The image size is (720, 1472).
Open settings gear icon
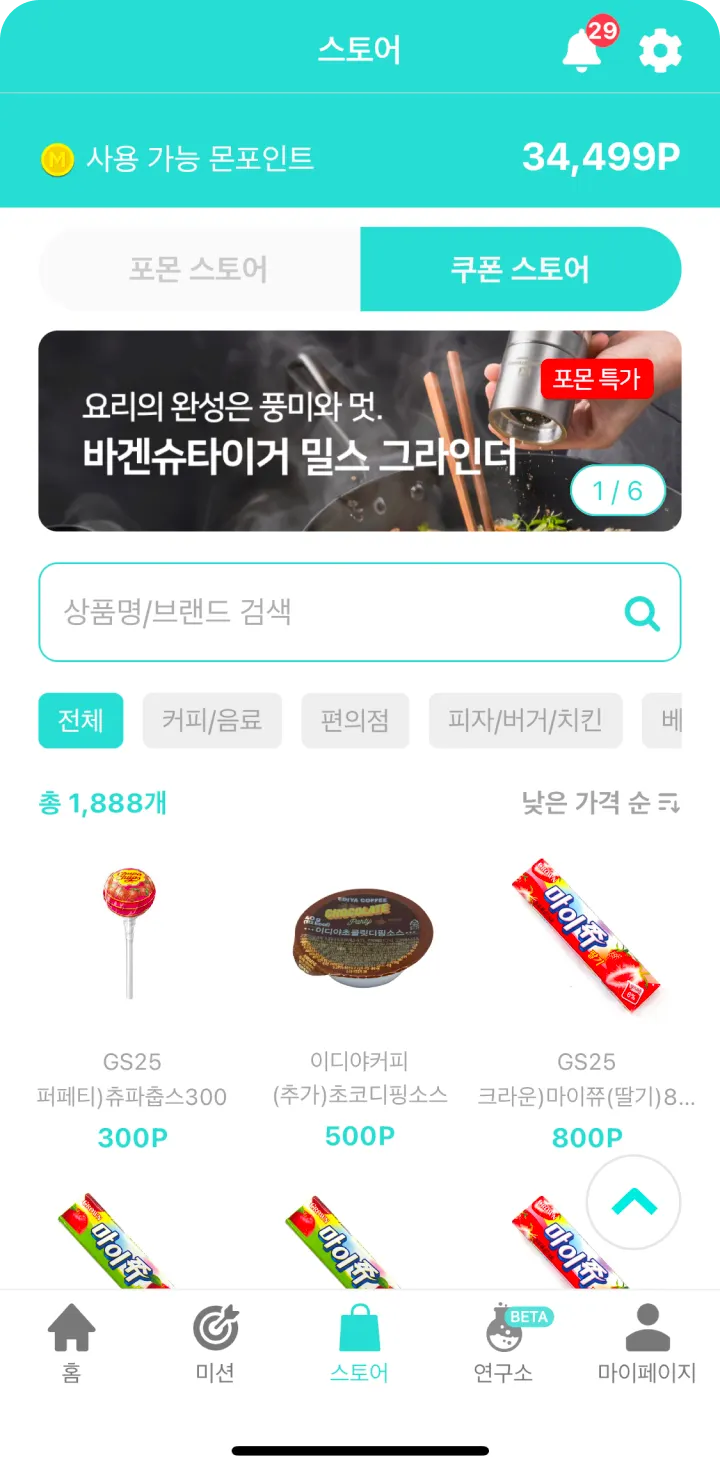(660, 50)
